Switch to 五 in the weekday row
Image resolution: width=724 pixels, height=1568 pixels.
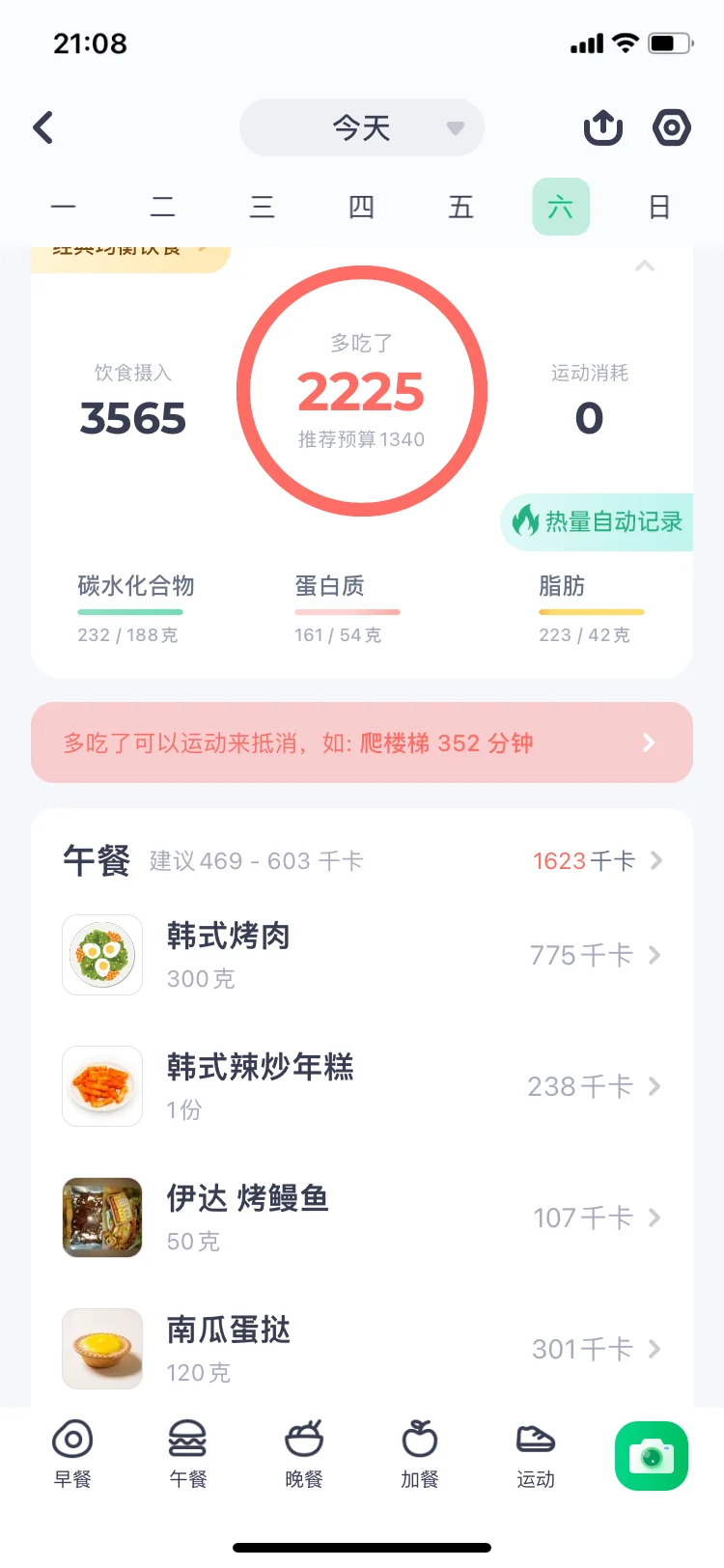point(460,208)
